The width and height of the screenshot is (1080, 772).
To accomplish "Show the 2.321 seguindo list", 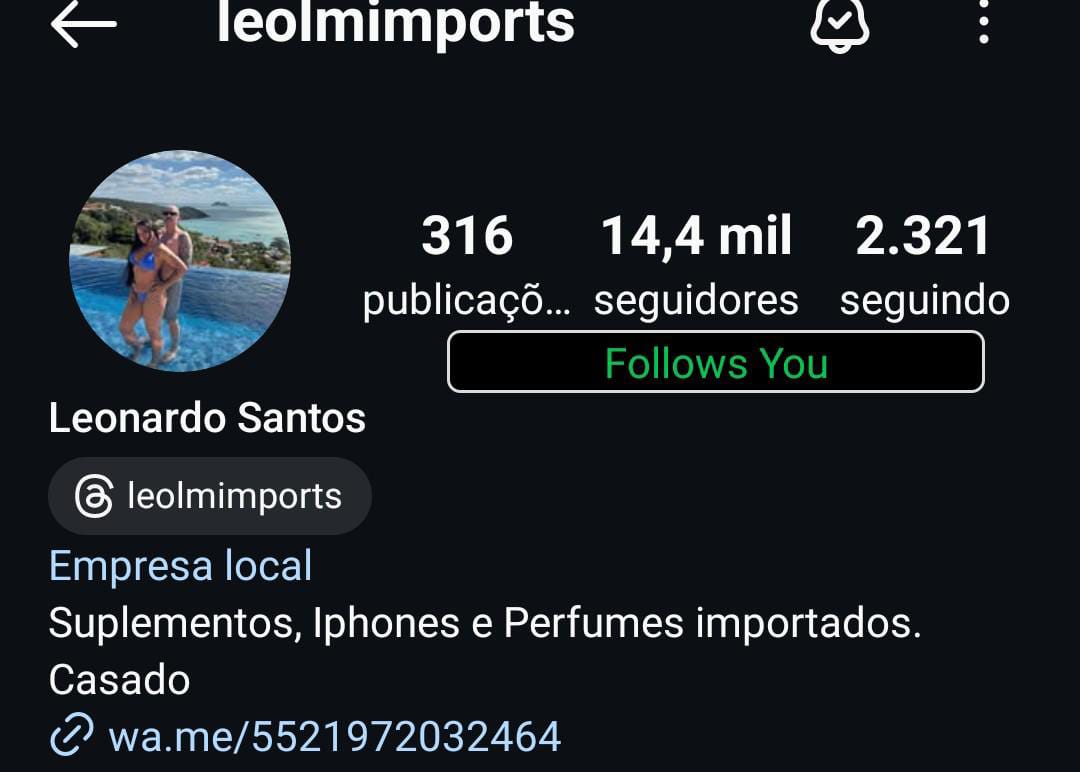I will (x=924, y=264).
